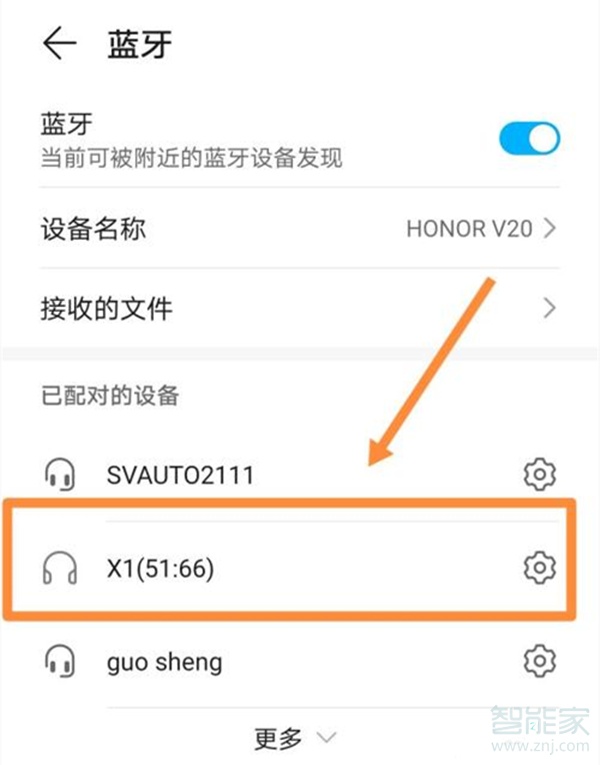The image size is (600, 765).
Task: Open 接收的文件 list
Action: [x=300, y=308]
